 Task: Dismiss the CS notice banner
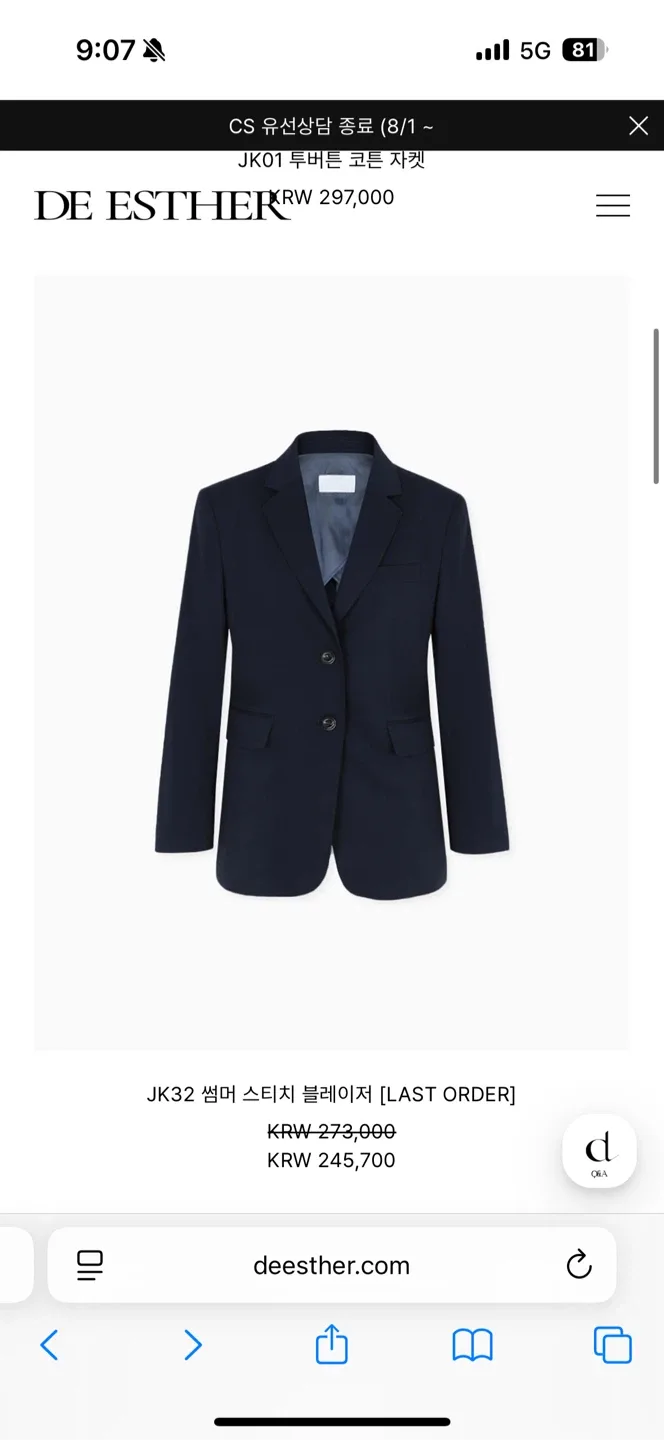tap(638, 126)
